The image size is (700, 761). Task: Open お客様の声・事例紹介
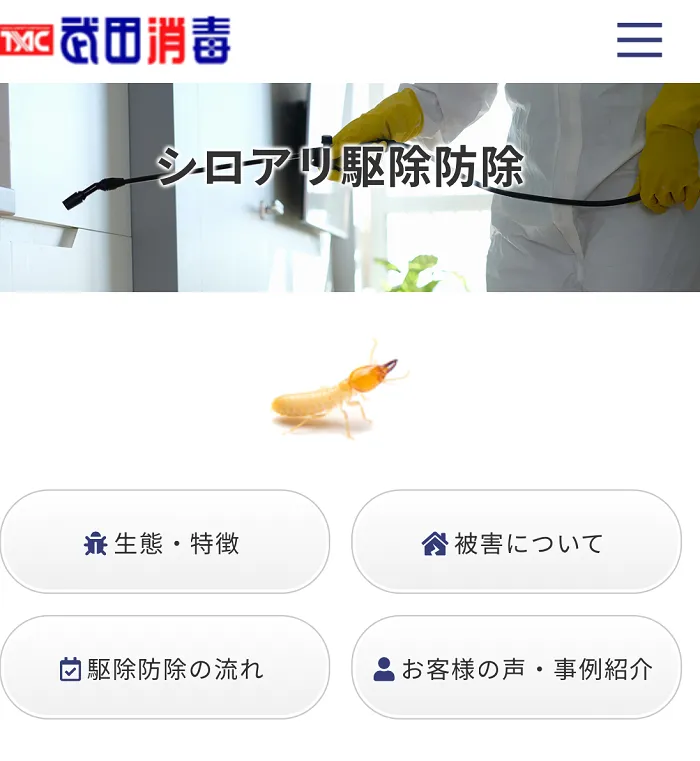[516, 668]
